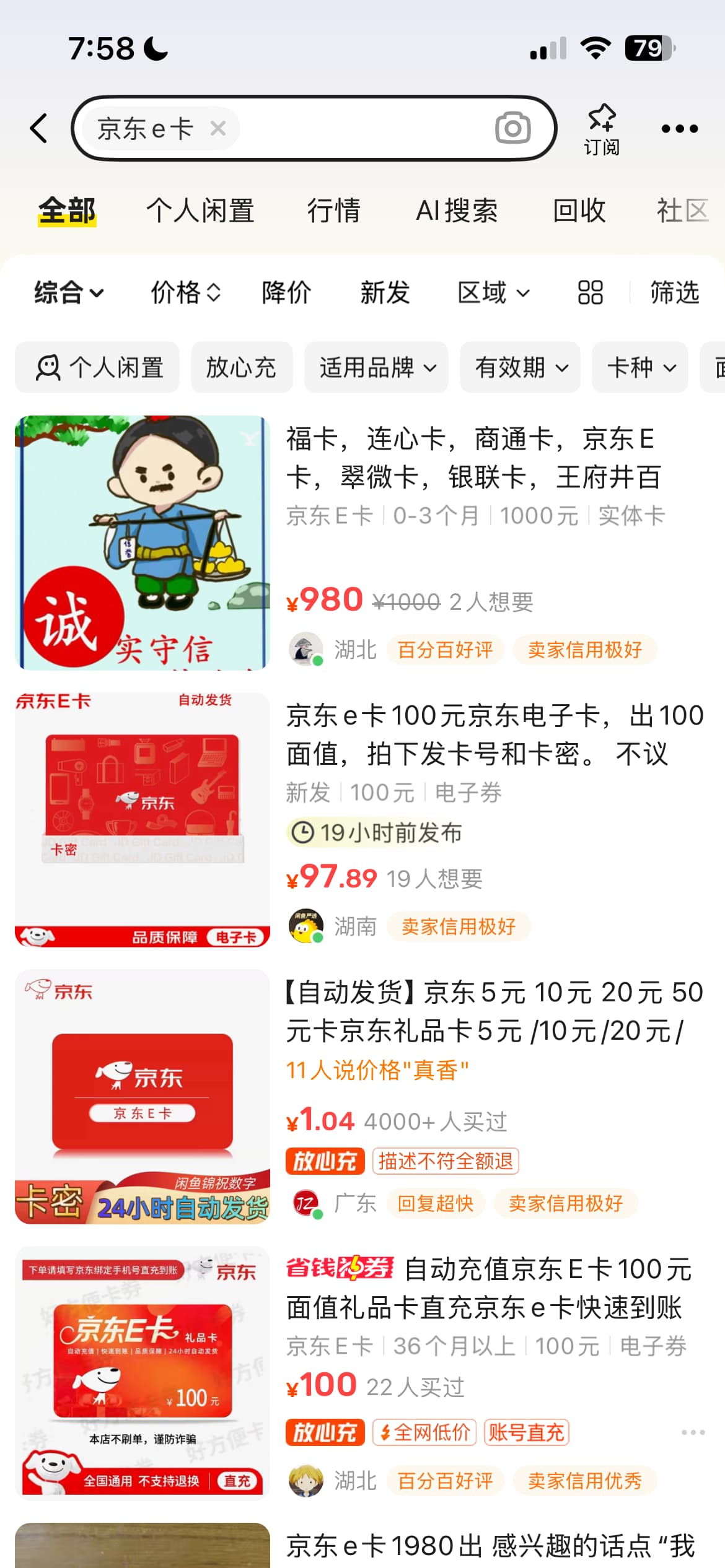Open more options on 自动充值京东E卡 listing
Image resolution: width=725 pixels, height=1568 pixels.
click(x=693, y=1432)
